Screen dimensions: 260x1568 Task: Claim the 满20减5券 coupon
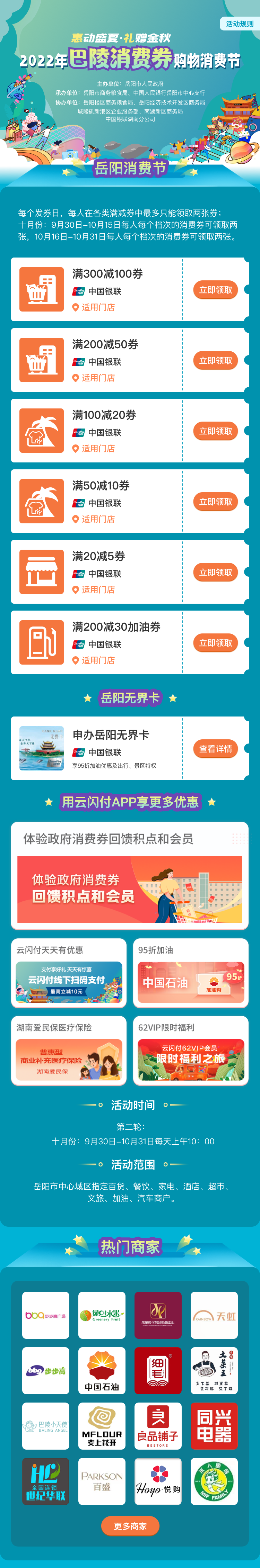tap(215, 573)
